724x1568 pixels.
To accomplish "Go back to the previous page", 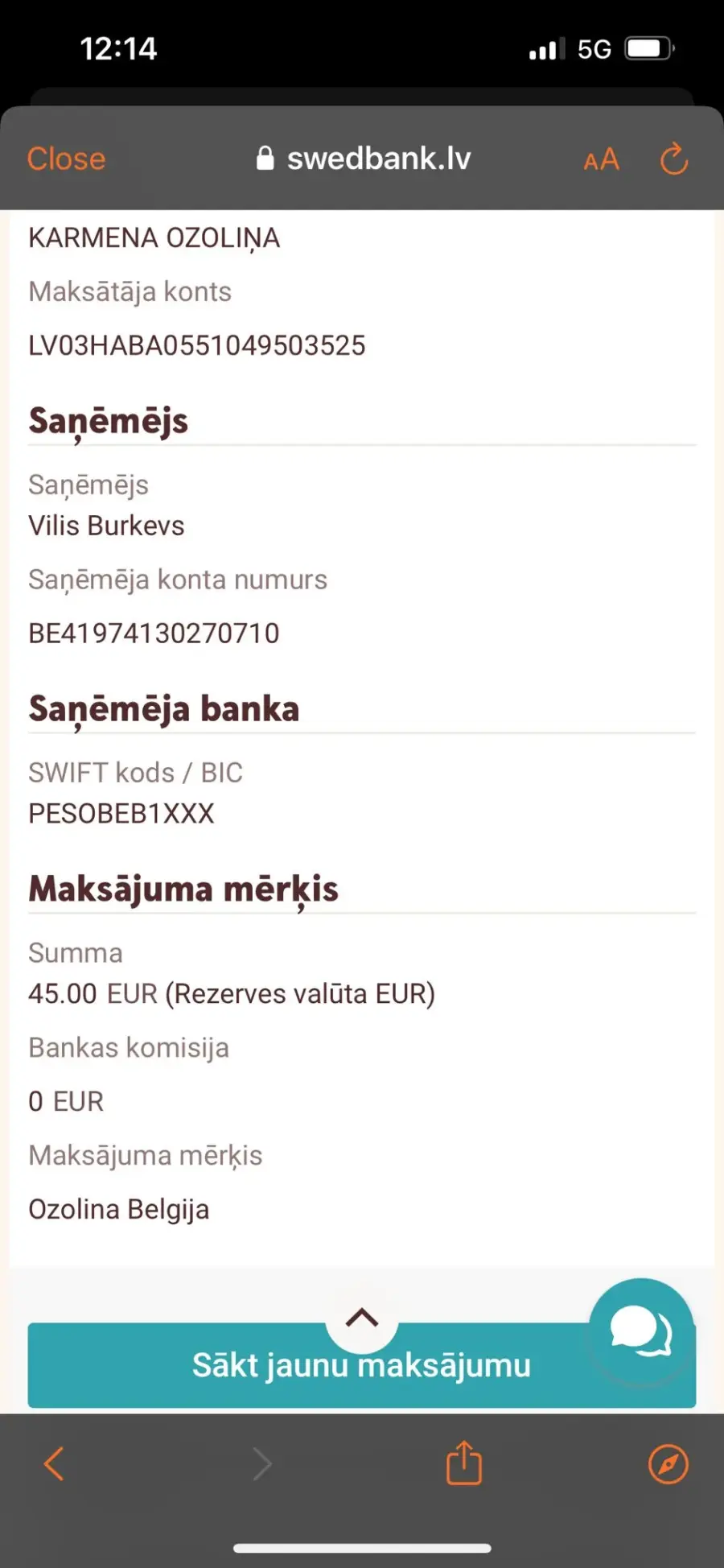I will tap(54, 1463).
